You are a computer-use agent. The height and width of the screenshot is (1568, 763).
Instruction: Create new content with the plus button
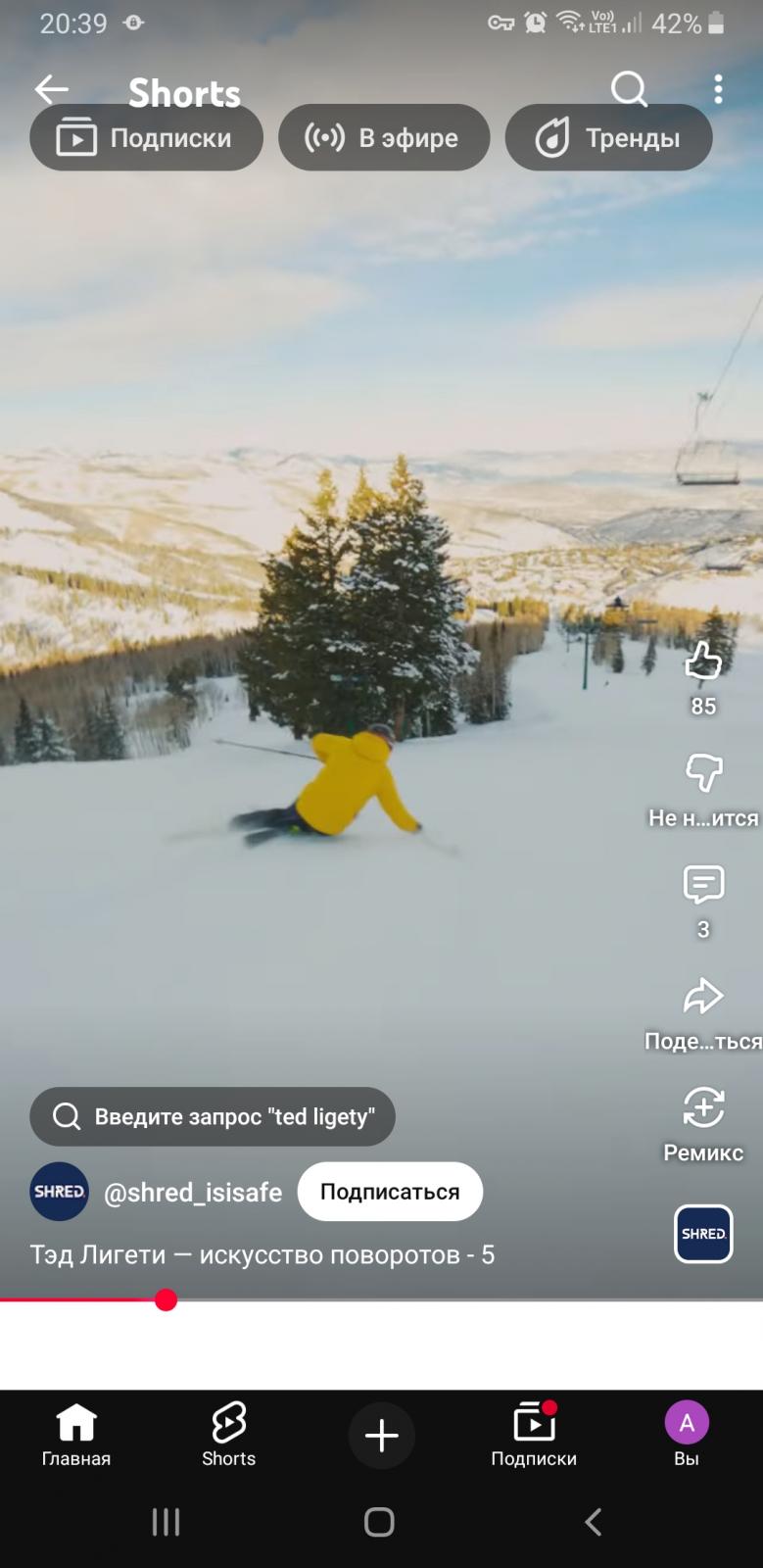point(381,1436)
